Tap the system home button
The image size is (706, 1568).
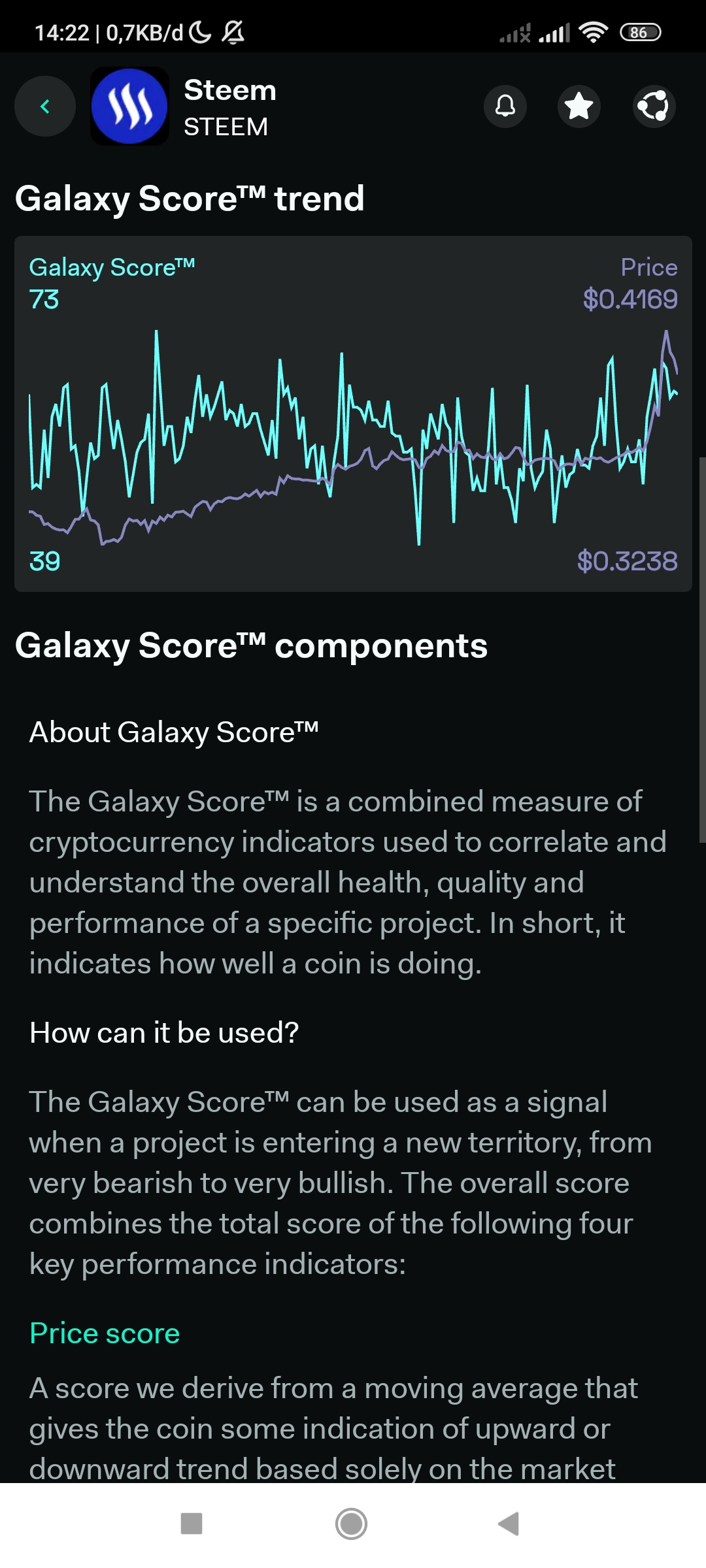tap(351, 1524)
